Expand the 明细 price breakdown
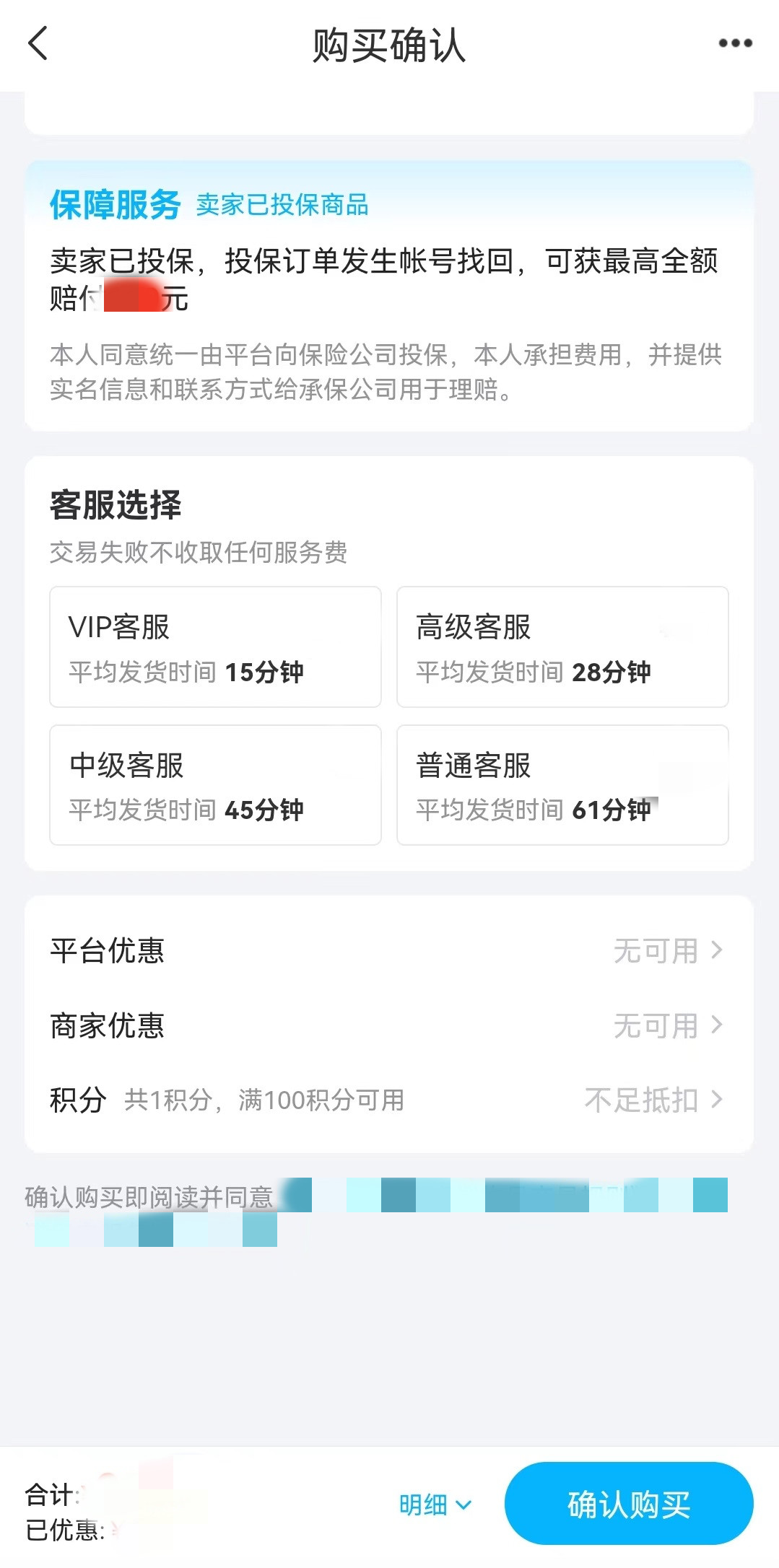Viewport: 779px width, 1568px height. [x=435, y=1505]
